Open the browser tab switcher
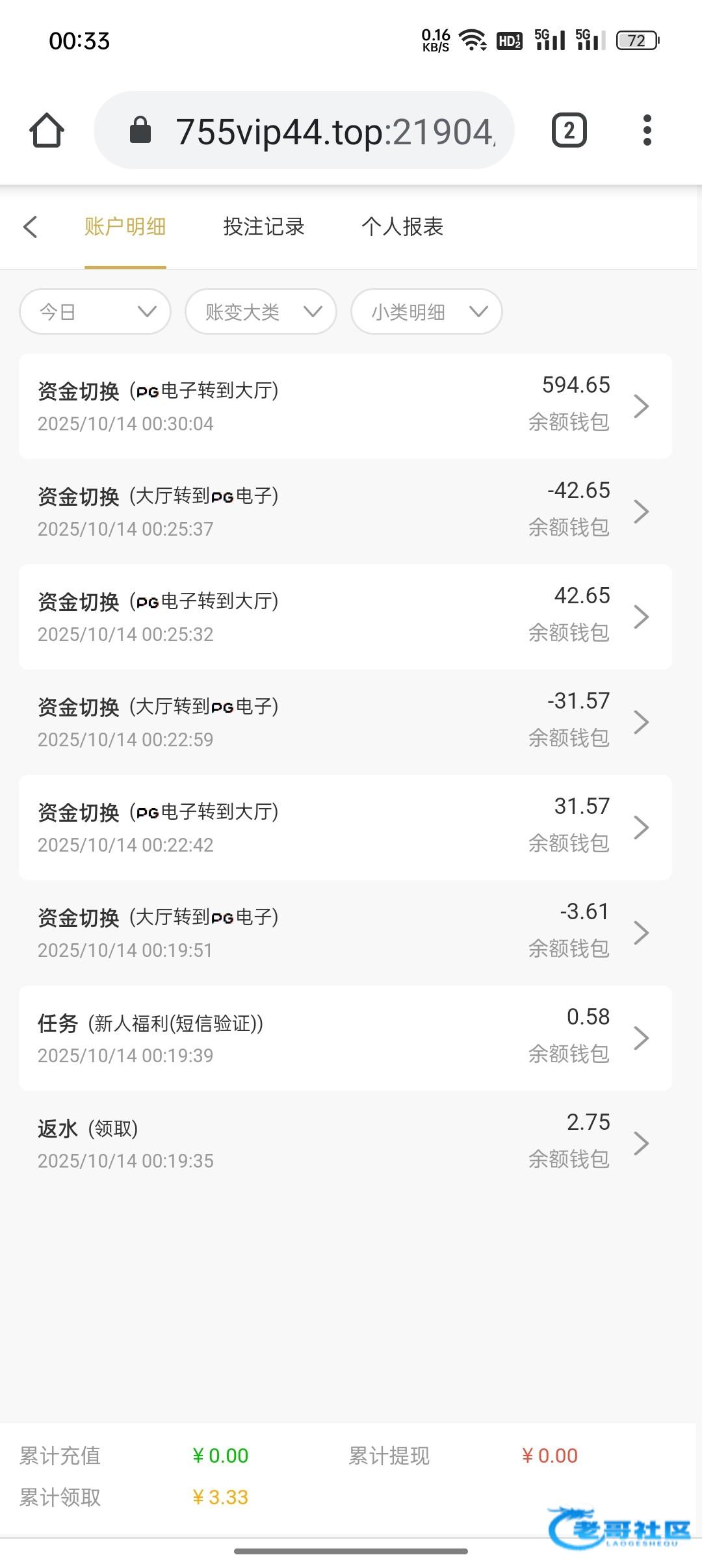Image resolution: width=702 pixels, height=1568 pixels. tap(569, 131)
